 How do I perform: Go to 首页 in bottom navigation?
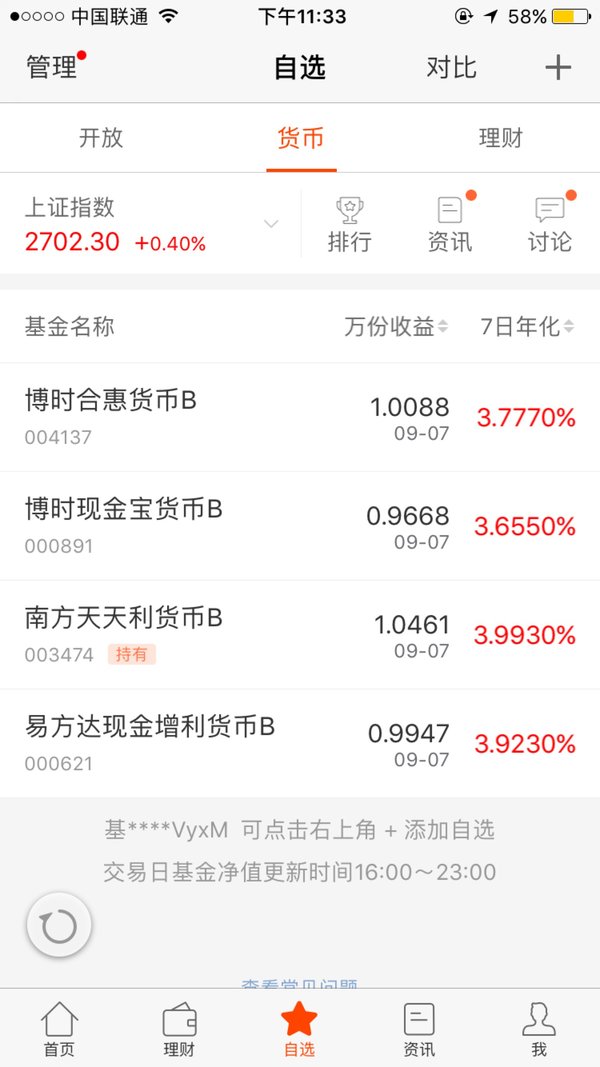coord(60,1029)
